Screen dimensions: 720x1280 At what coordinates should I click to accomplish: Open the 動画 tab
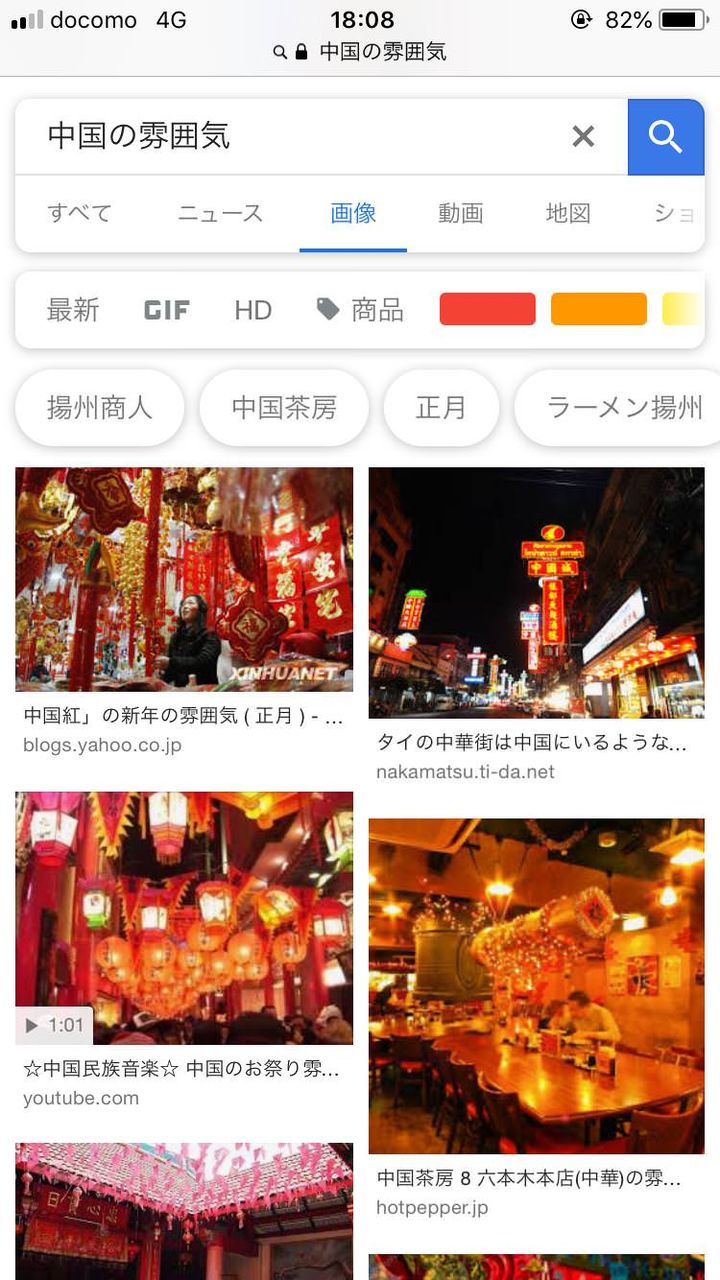click(460, 213)
